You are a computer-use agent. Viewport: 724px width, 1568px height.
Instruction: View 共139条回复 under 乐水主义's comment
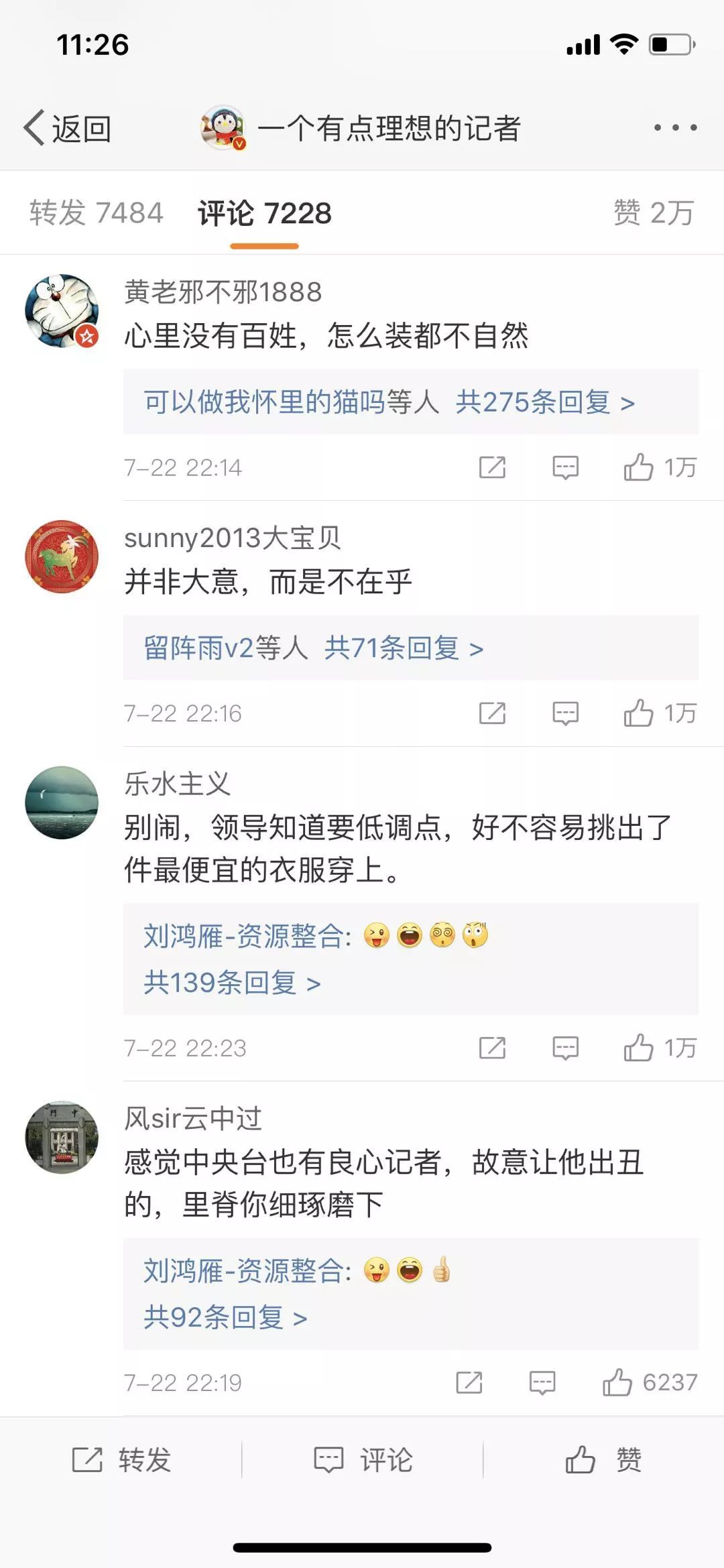pos(232,983)
